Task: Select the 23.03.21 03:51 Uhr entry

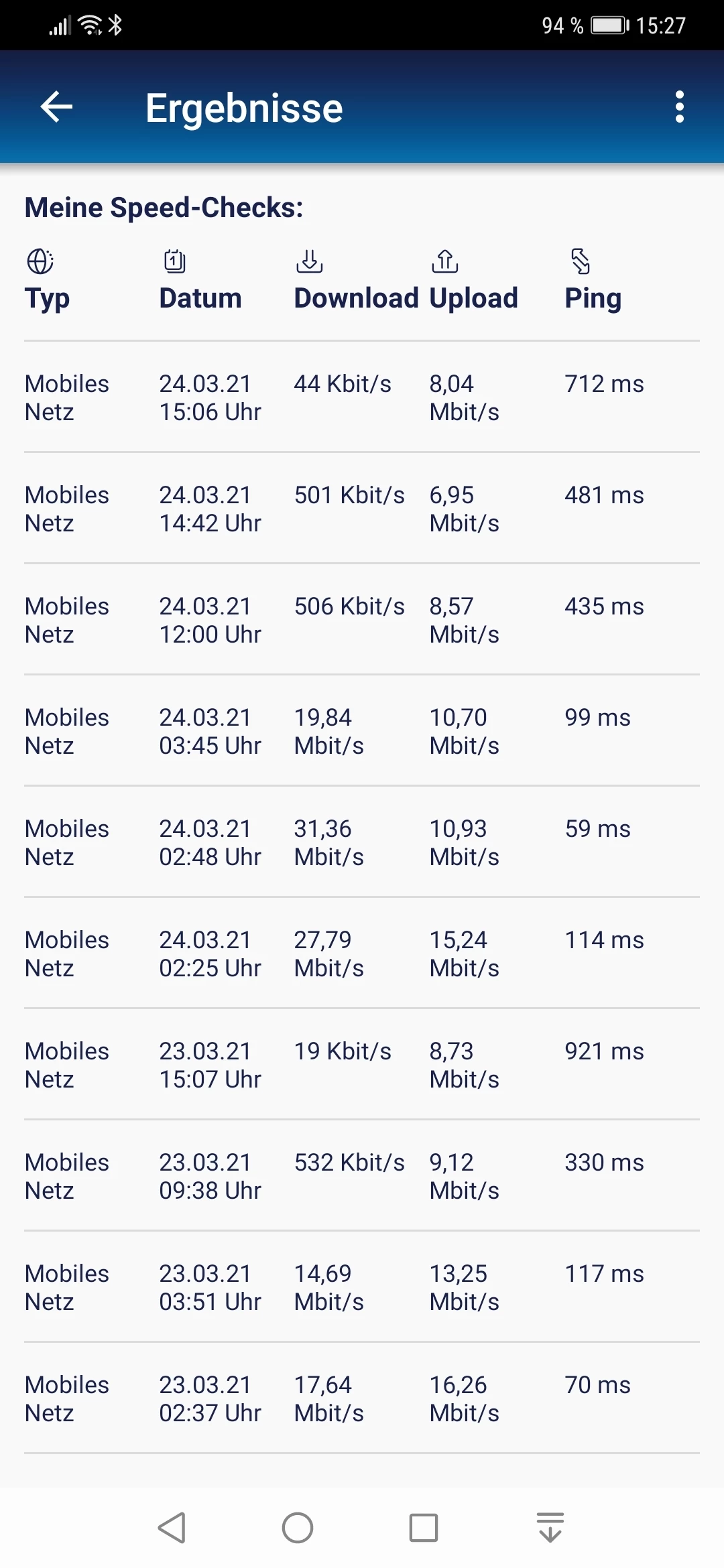Action: 362,1287
